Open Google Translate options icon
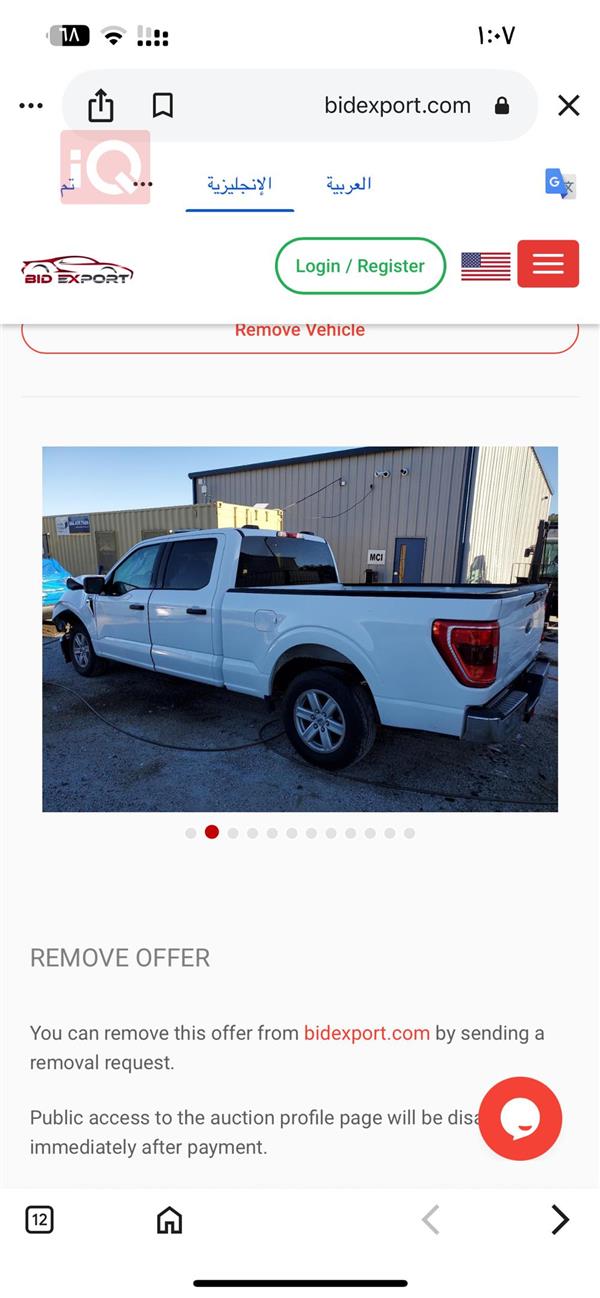 (560, 184)
